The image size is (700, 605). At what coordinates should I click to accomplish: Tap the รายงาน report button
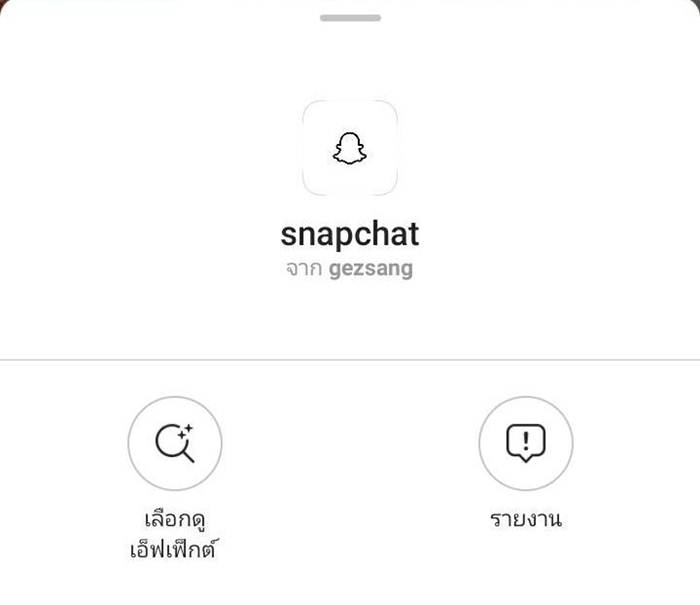point(525,443)
